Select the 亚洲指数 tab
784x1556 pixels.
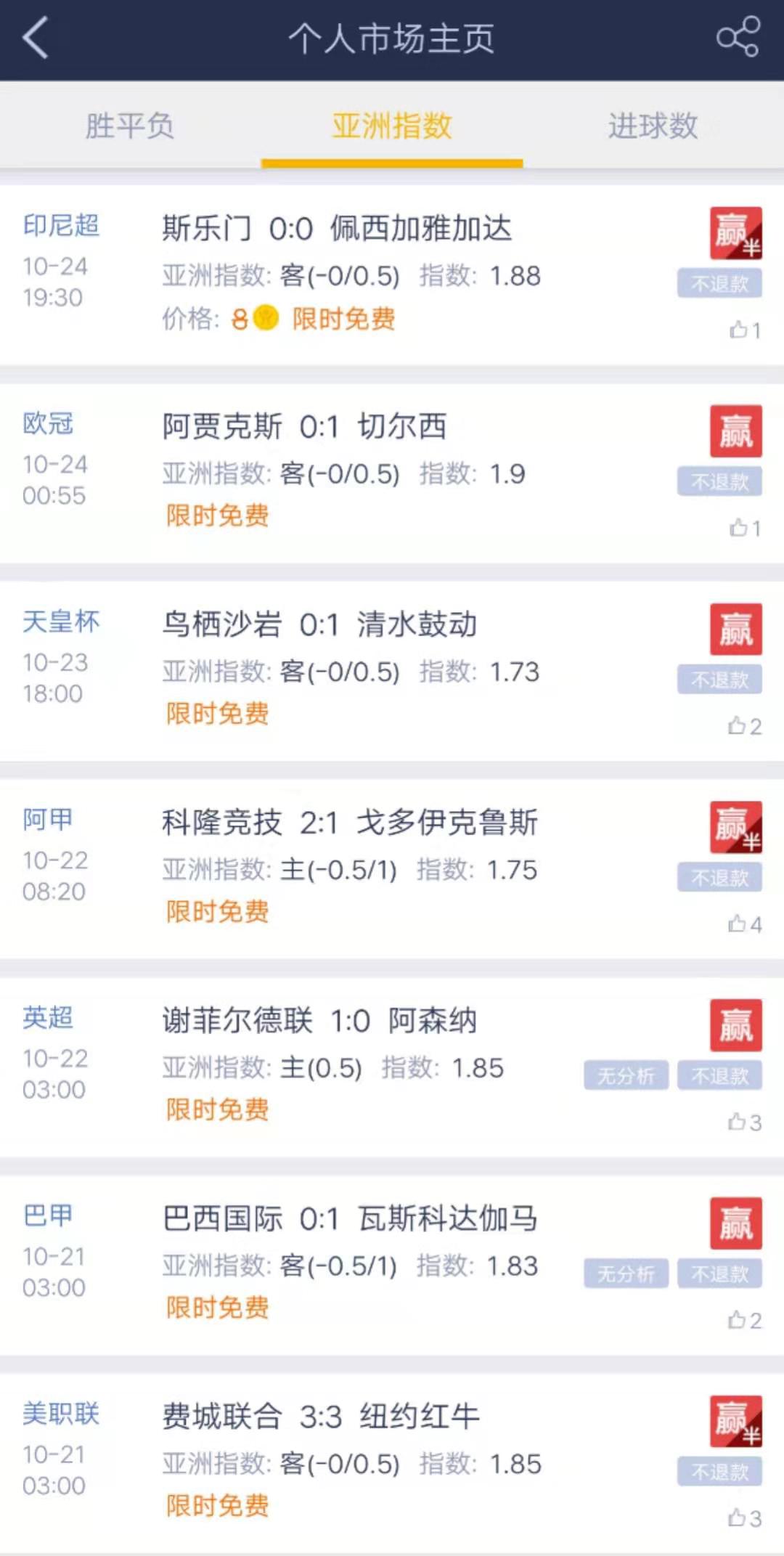(392, 126)
